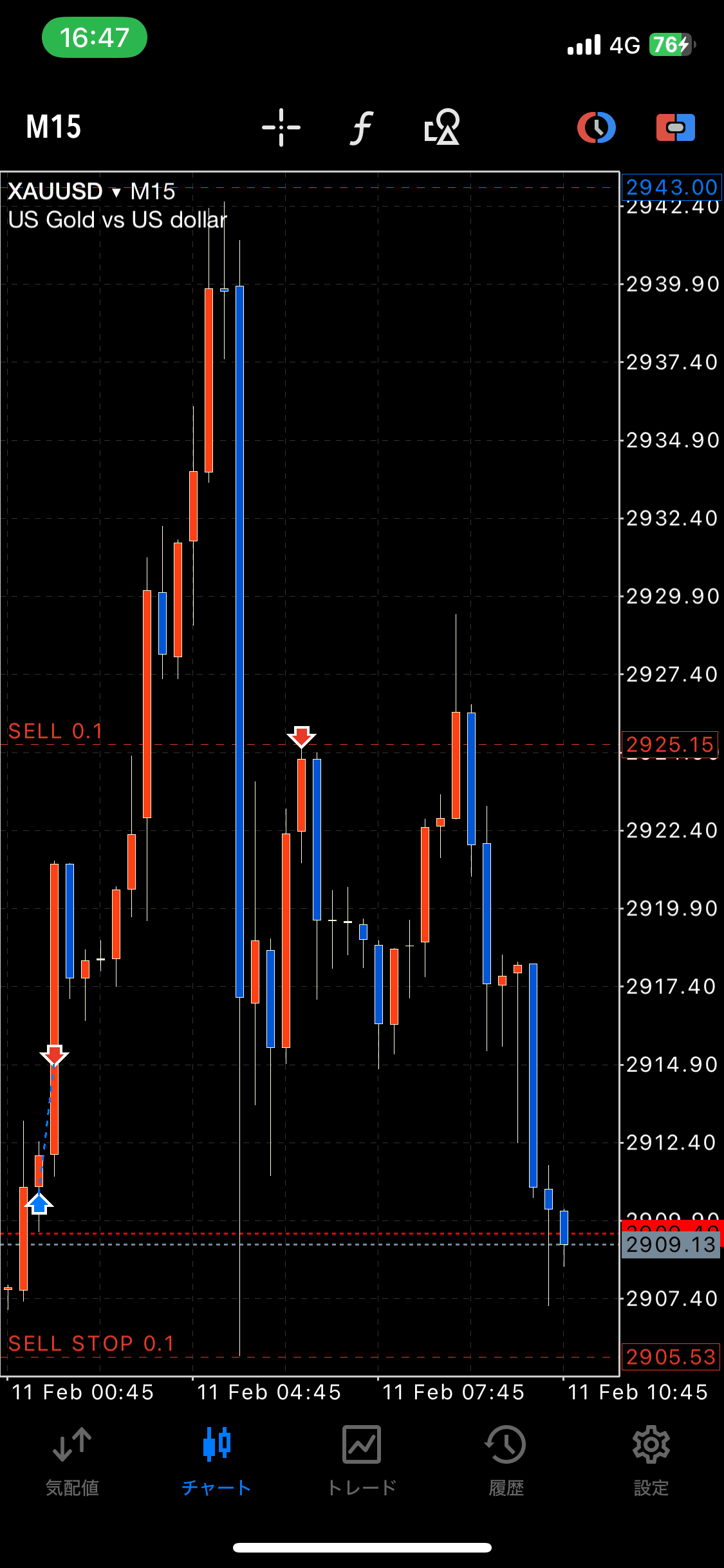Tap the clock icon in the toolbar
The width and height of the screenshot is (724, 1568).
pyautogui.click(x=597, y=127)
